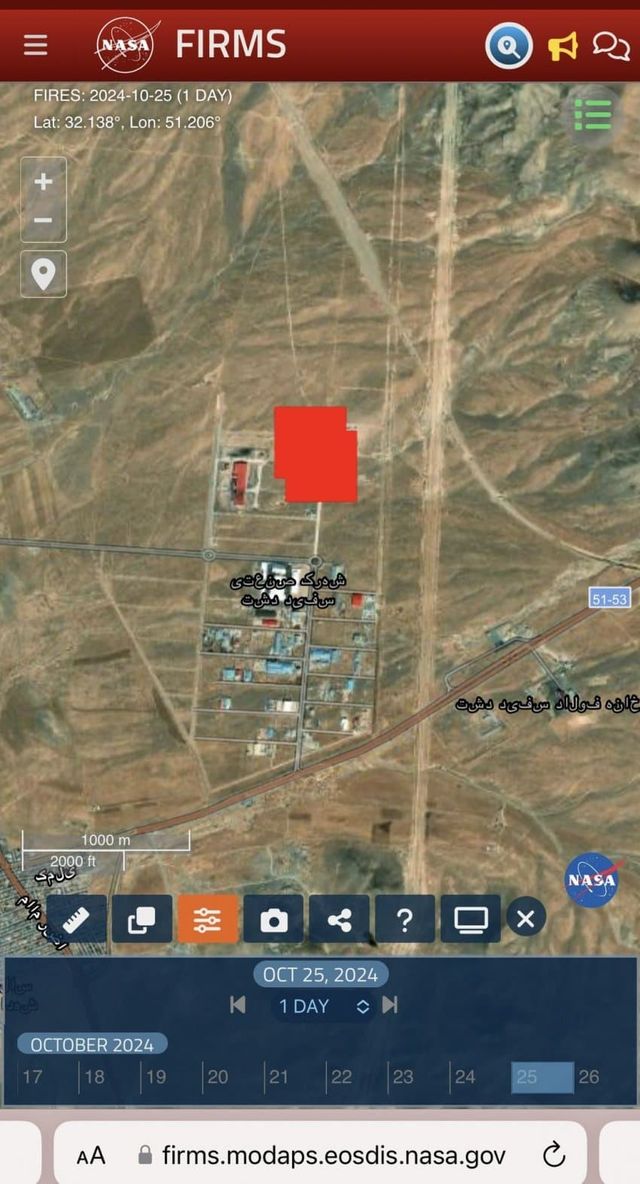Zoom in on the map
The height and width of the screenshot is (1184, 640).
click(43, 182)
